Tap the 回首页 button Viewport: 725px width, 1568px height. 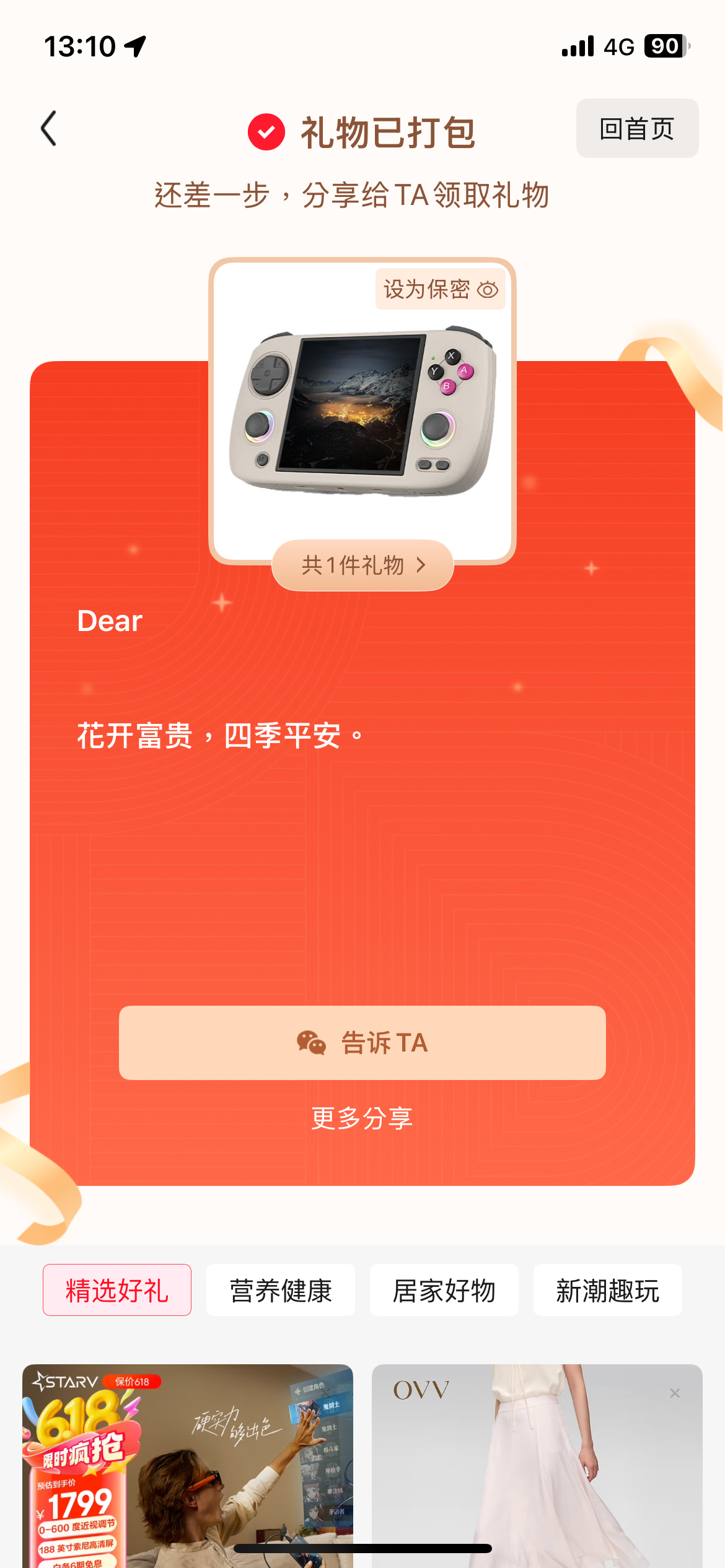click(x=637, y=129)
